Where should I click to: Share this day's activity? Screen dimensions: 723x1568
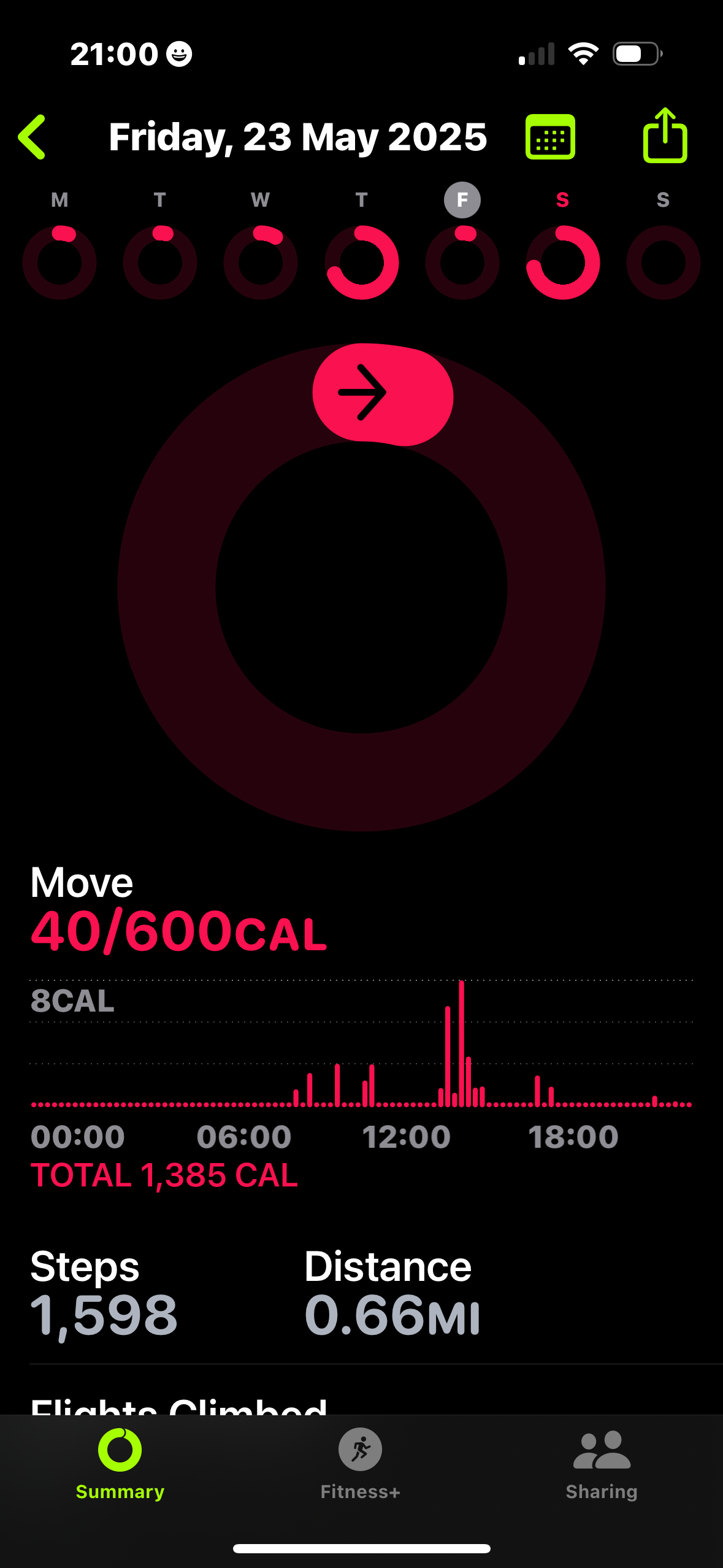tap(665, 136)
